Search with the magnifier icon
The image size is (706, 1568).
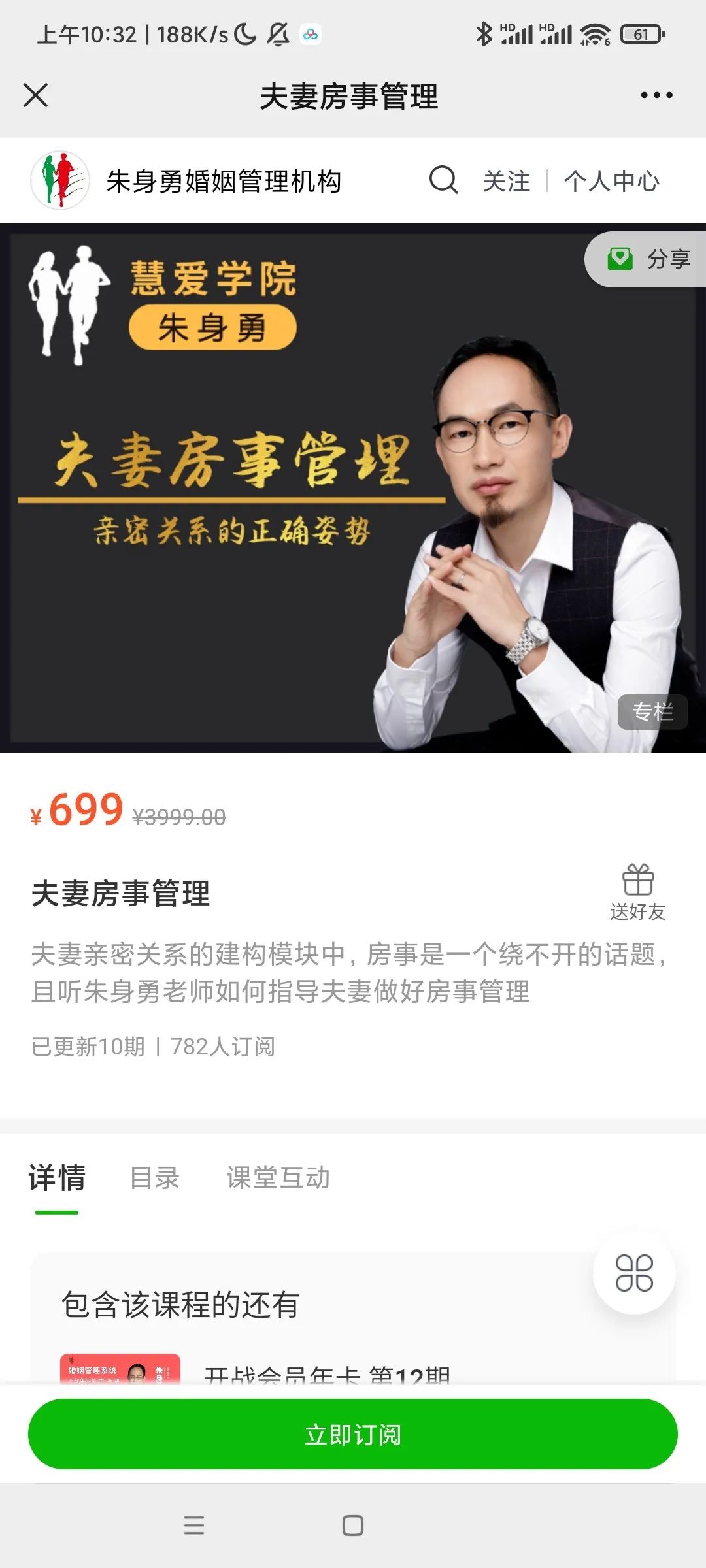pyautogui.click(x=443, y=180)
